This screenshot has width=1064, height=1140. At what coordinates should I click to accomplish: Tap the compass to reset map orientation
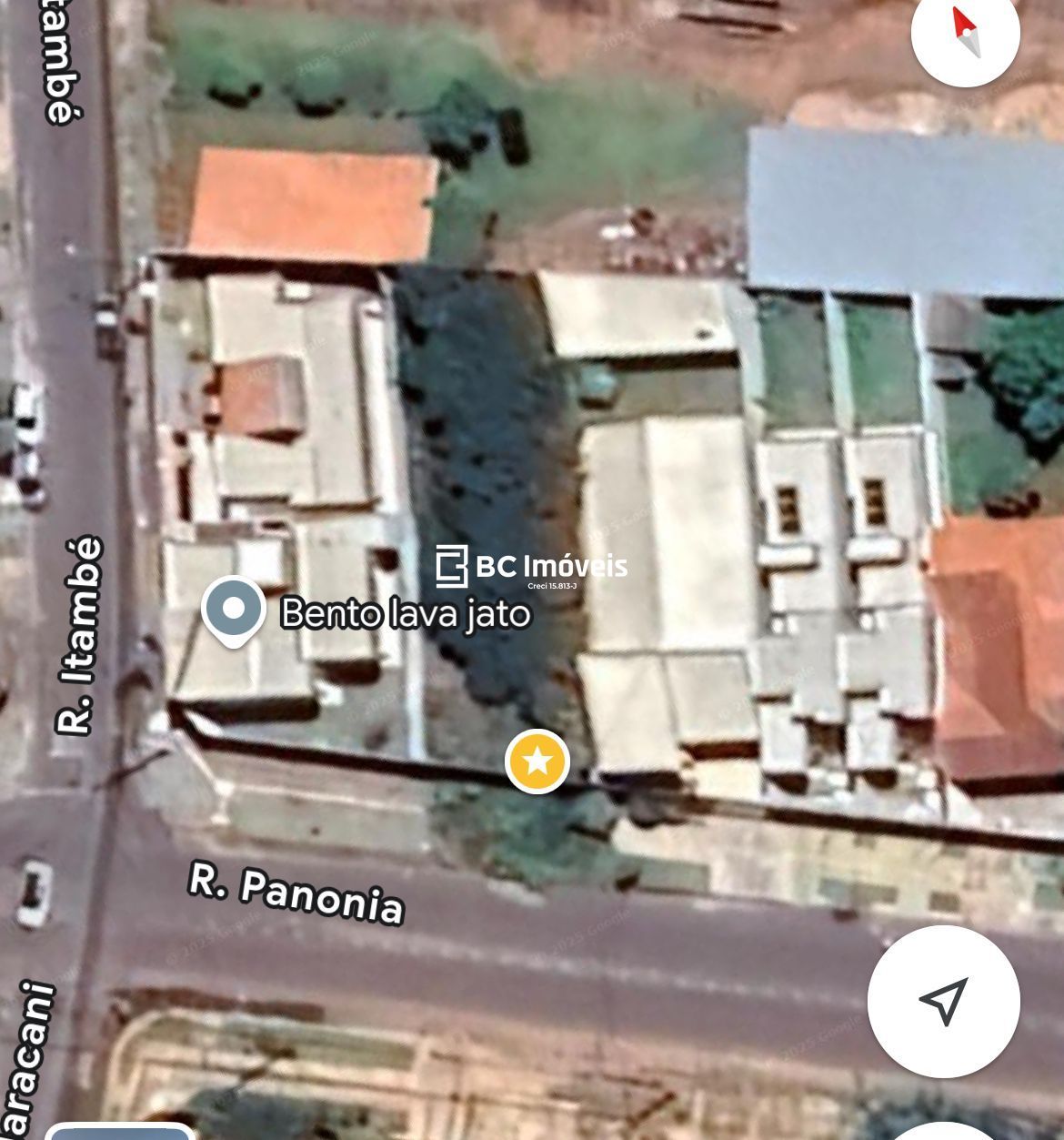(x=965, y=33)
